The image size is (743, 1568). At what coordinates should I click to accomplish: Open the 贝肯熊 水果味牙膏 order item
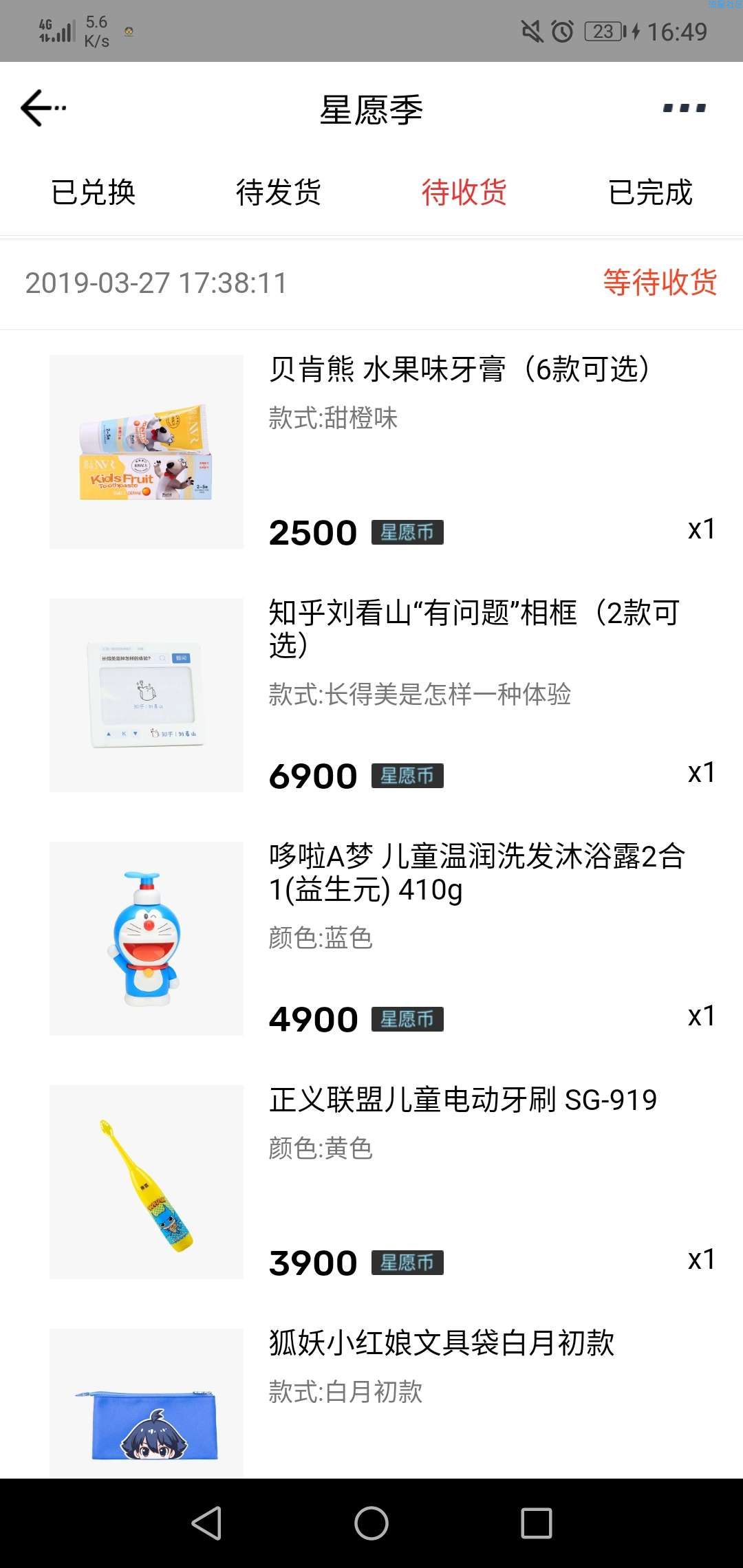(458, 369)
